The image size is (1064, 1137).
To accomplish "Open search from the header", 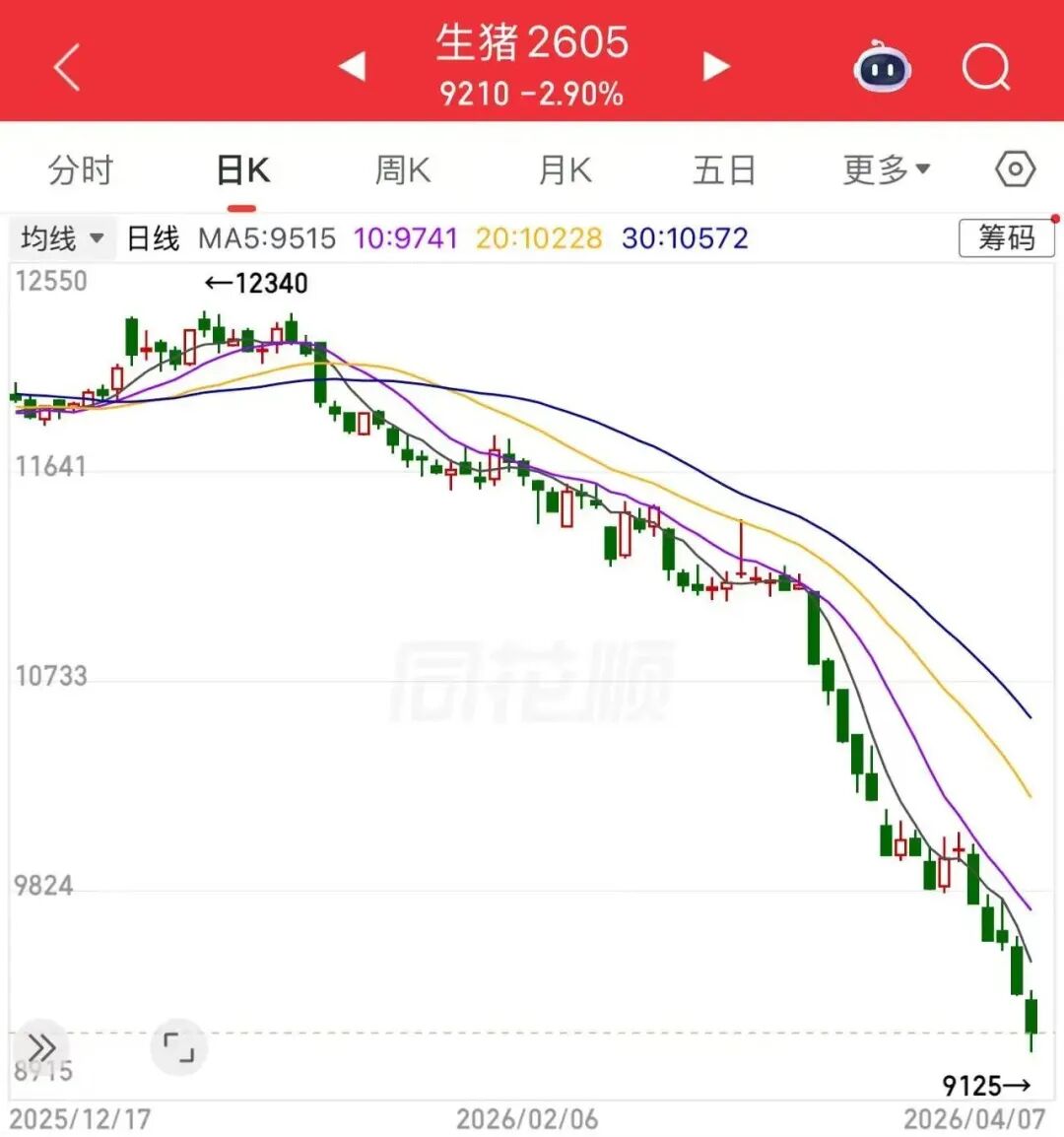I will pos(985,68).
